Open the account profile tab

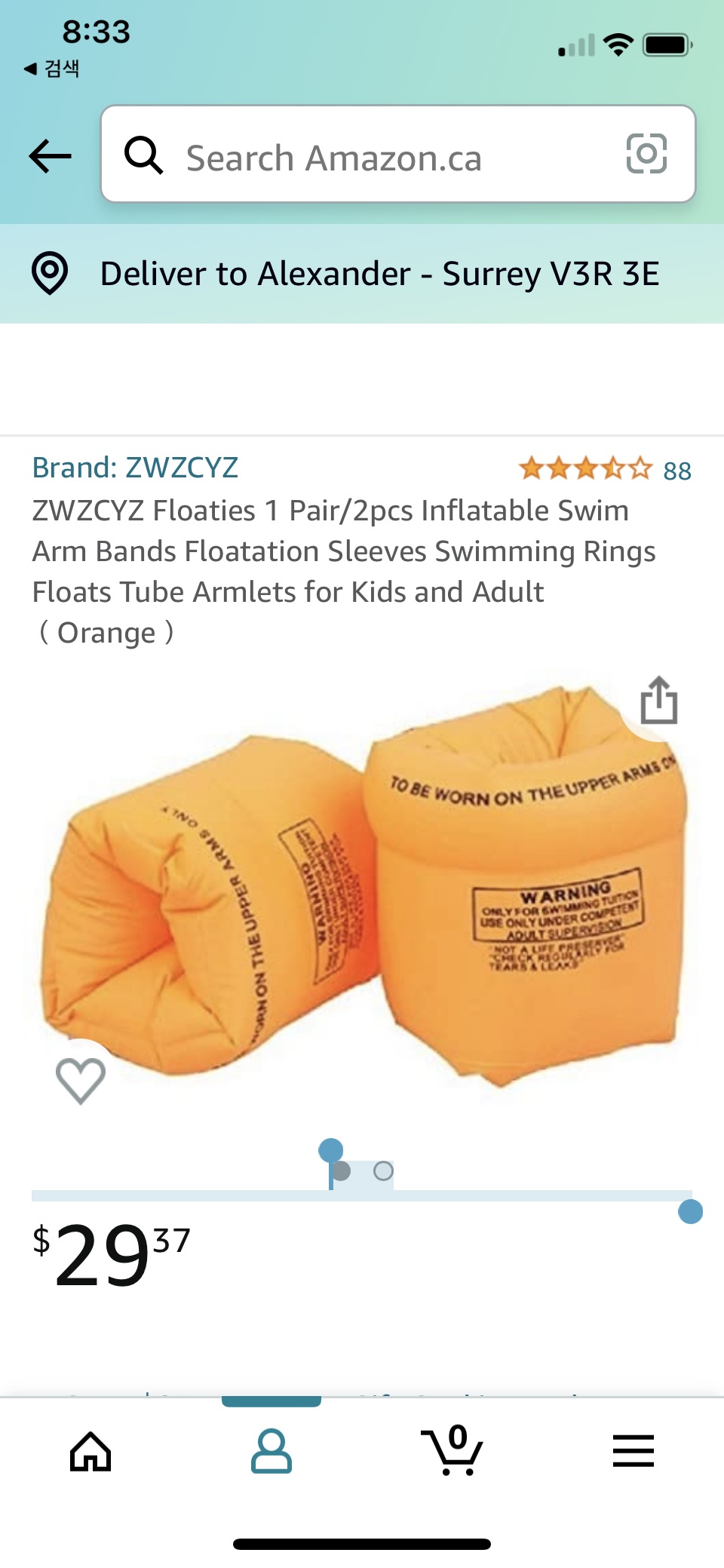click(271, 1451)
